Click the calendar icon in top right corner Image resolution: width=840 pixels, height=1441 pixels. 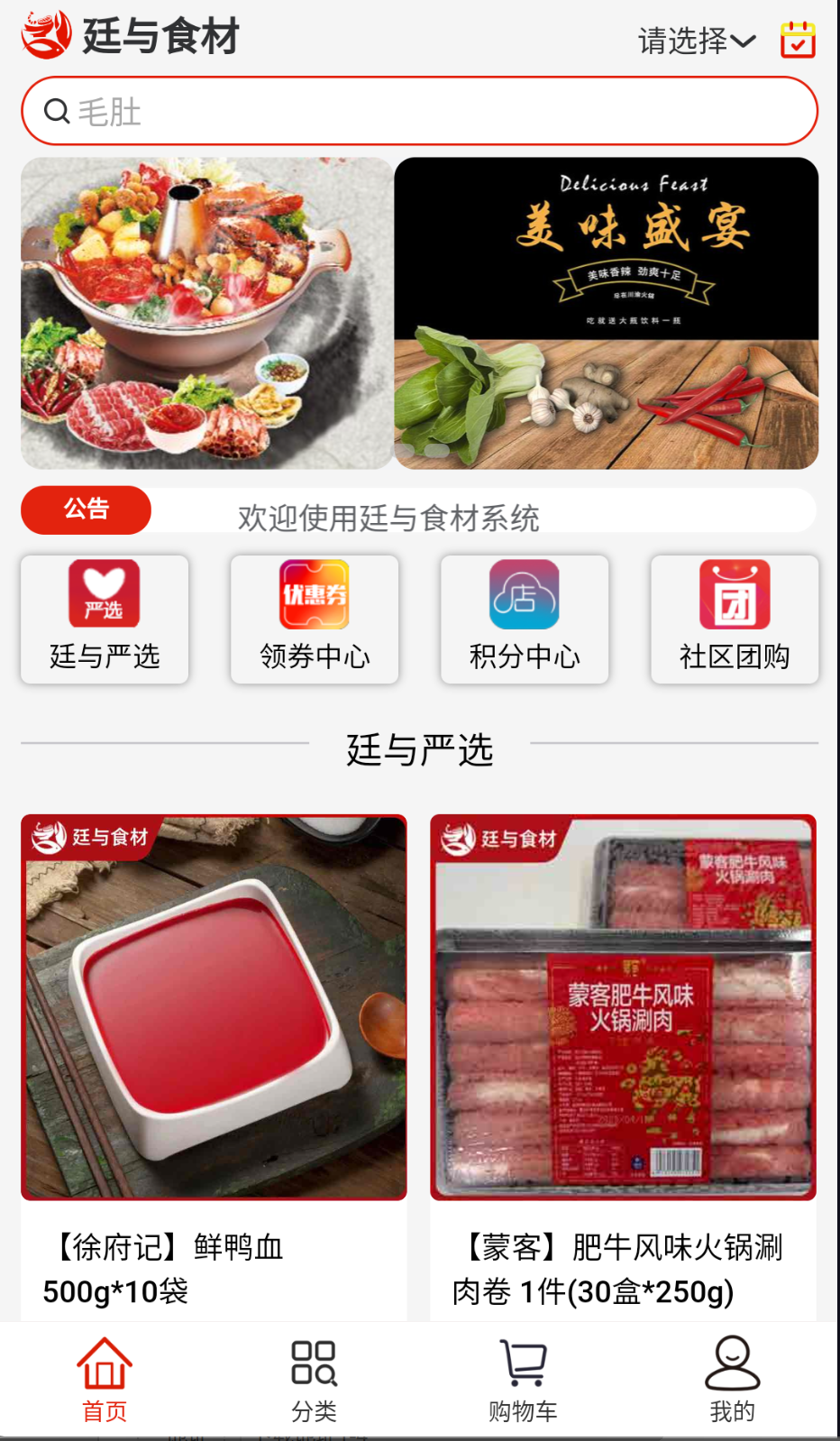[x=797, y=40]
